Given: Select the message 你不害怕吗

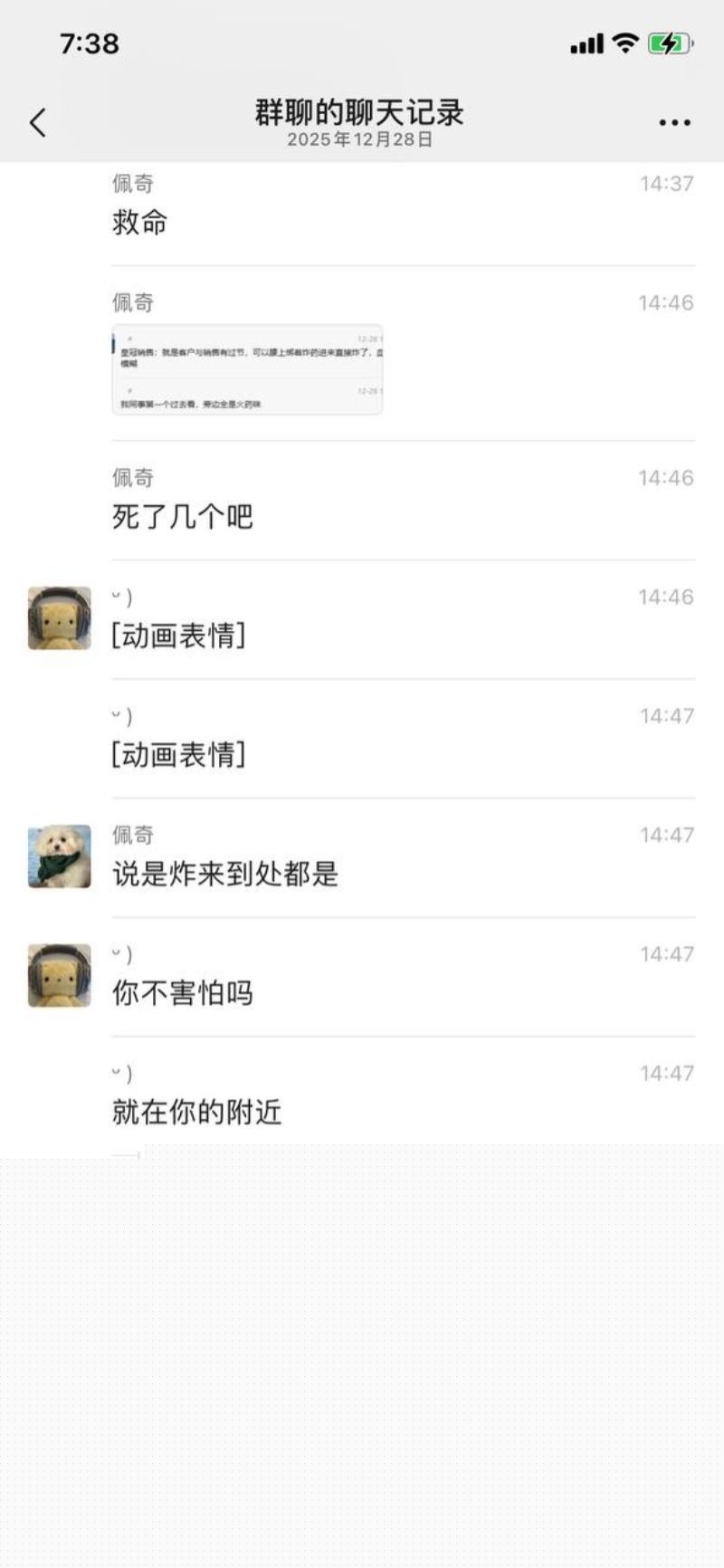Looking at the screenshot, I should click(x=181, y=993).
